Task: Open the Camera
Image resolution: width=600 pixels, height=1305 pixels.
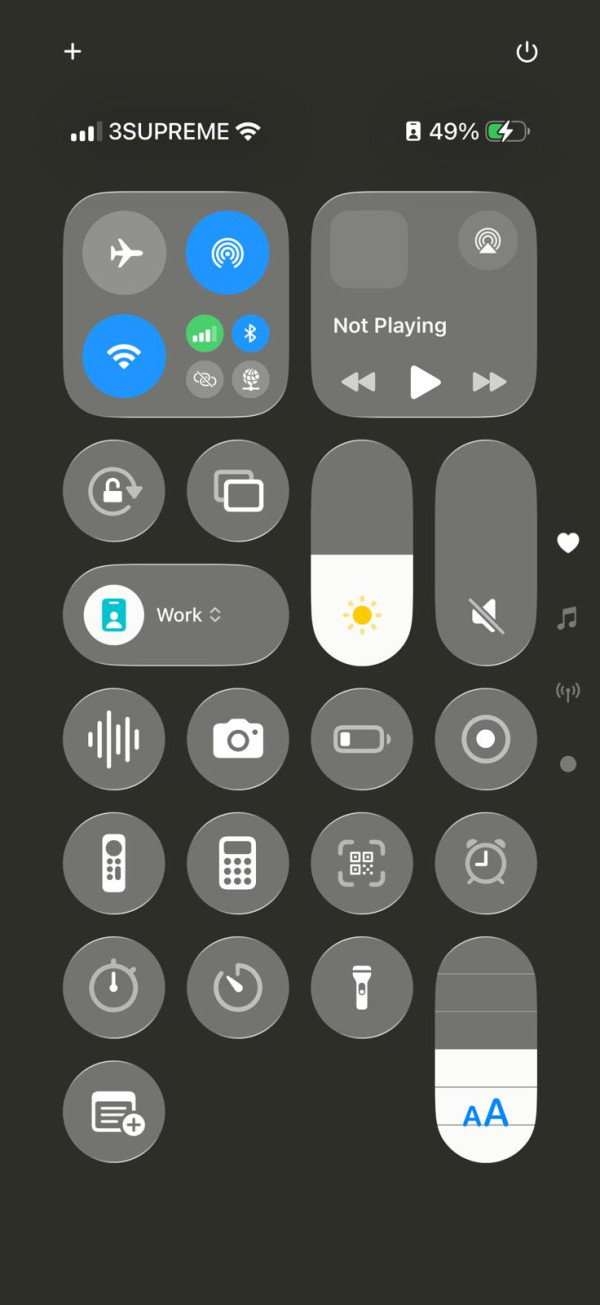Action: click(x=238, y=739)
